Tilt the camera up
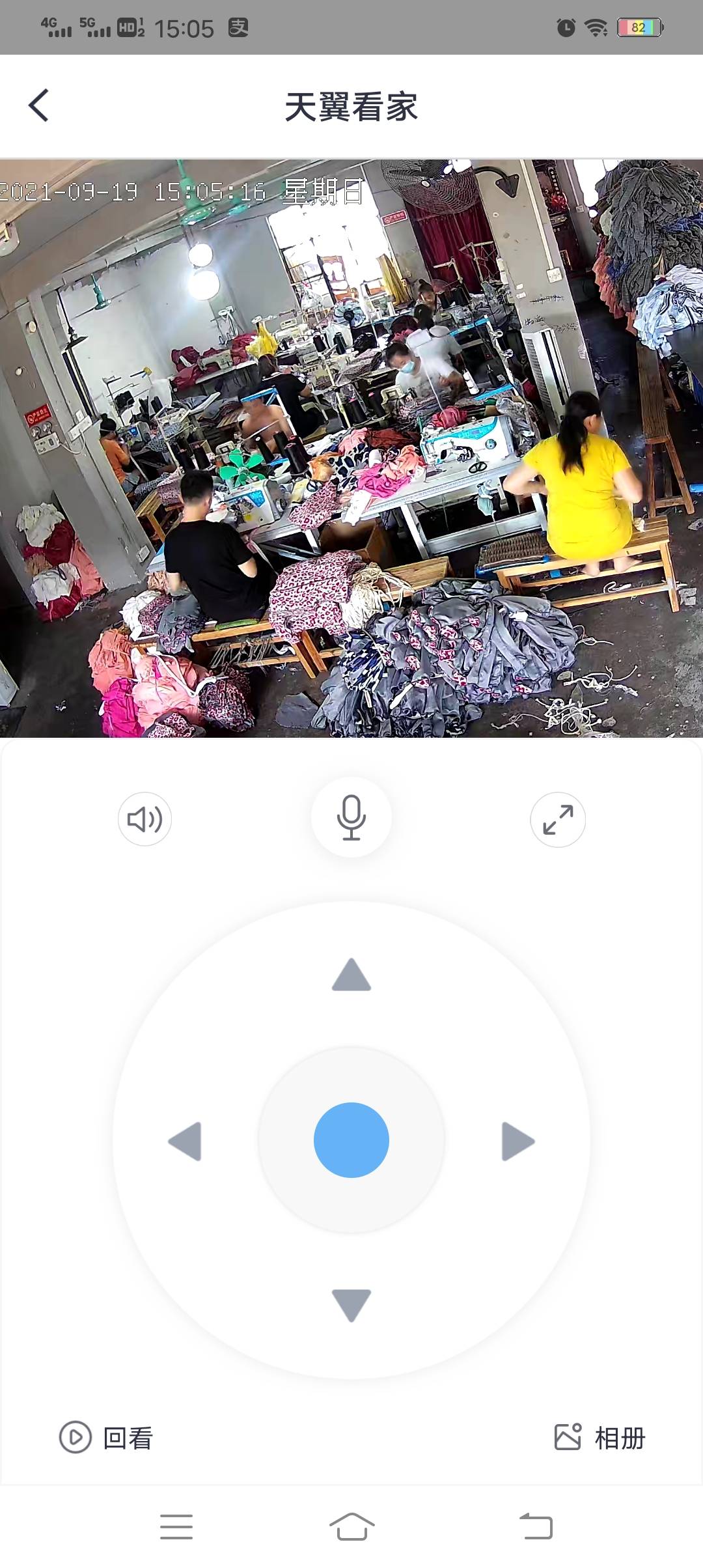Screen dimensions: 703x1568 351,975
